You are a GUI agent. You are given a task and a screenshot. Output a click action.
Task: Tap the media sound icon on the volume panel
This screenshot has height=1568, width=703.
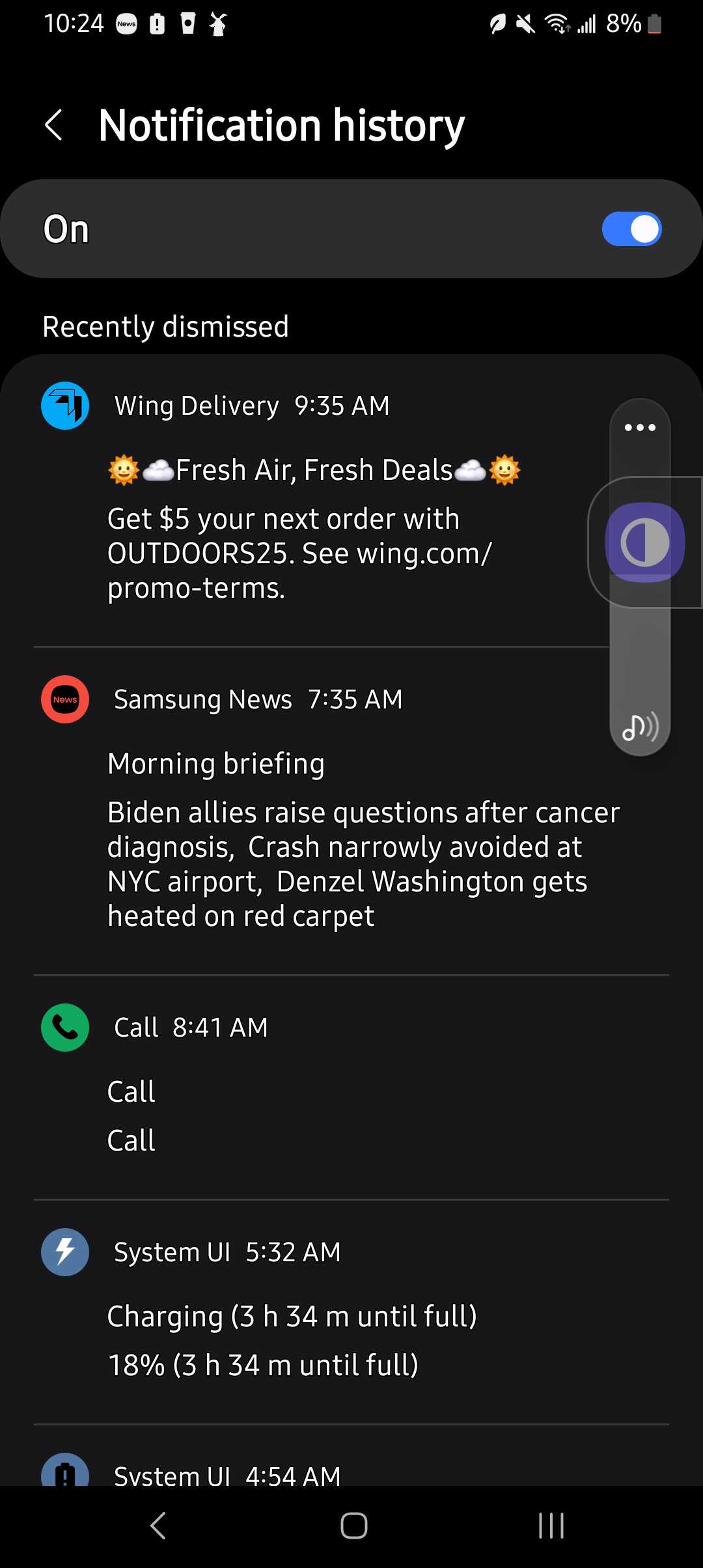640,727
